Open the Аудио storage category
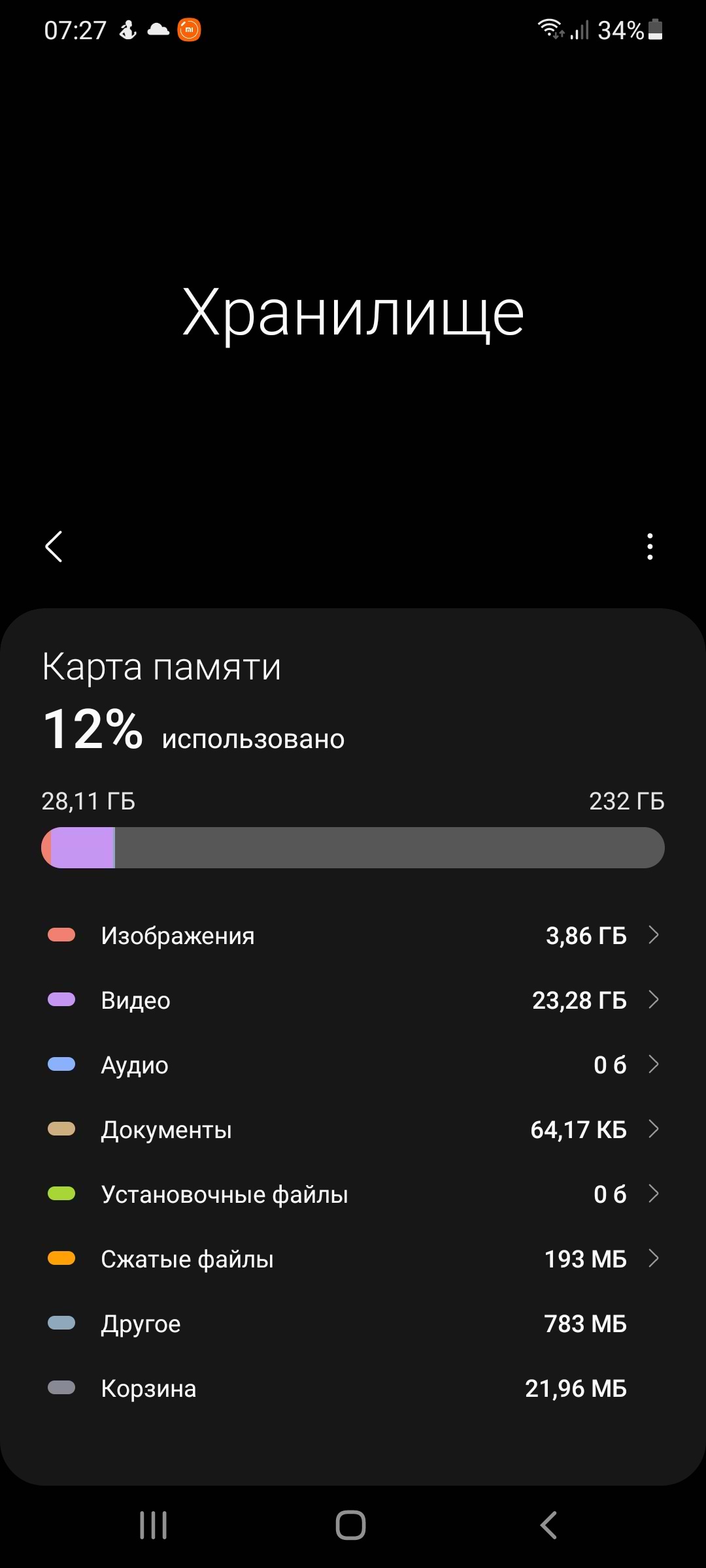Image resolution: width=706 pixels, height=1568 pixels. (353, 1065)
